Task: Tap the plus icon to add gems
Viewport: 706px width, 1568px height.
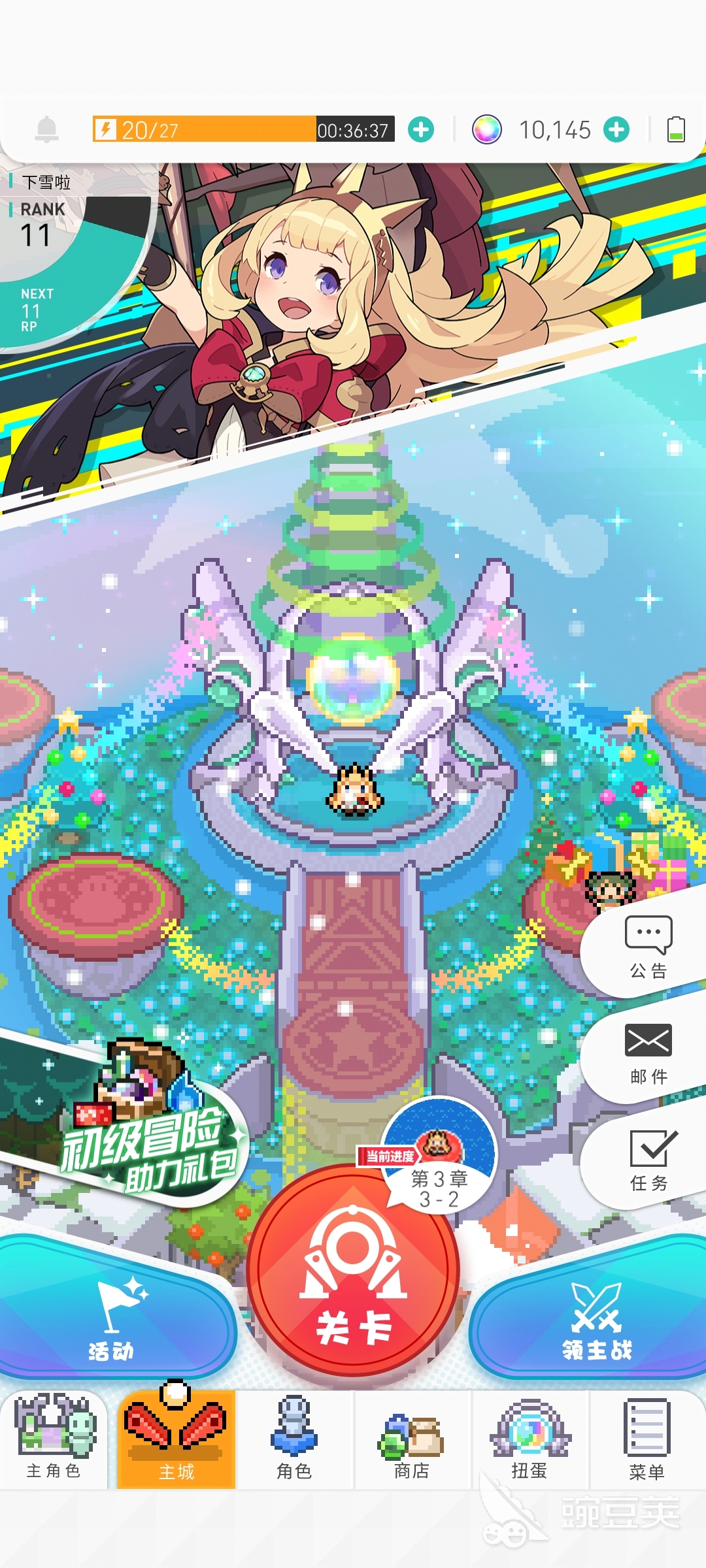Action: (x=616, y=130)
